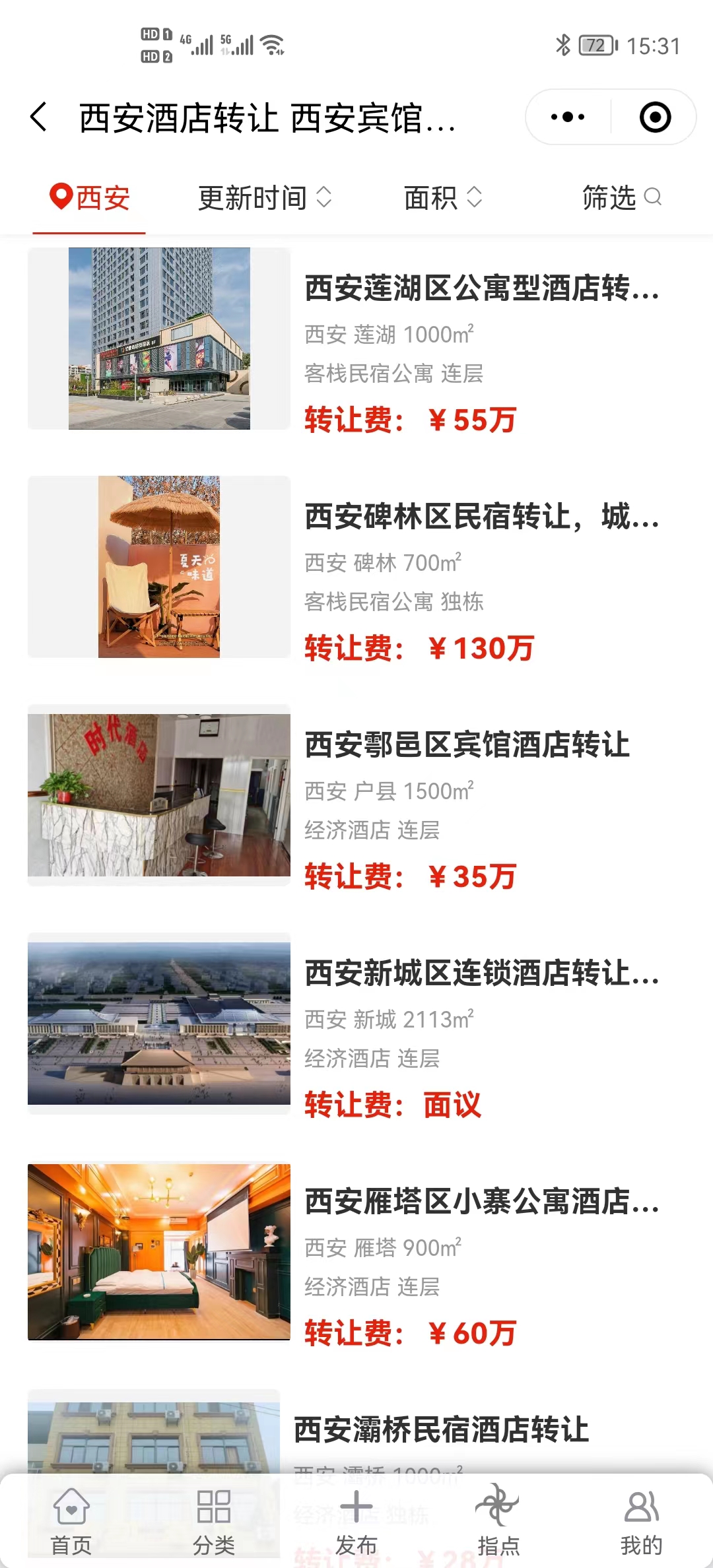
Task: Open the 西安莲湖区公寓型酒店 listing
Action: point(481,289)
